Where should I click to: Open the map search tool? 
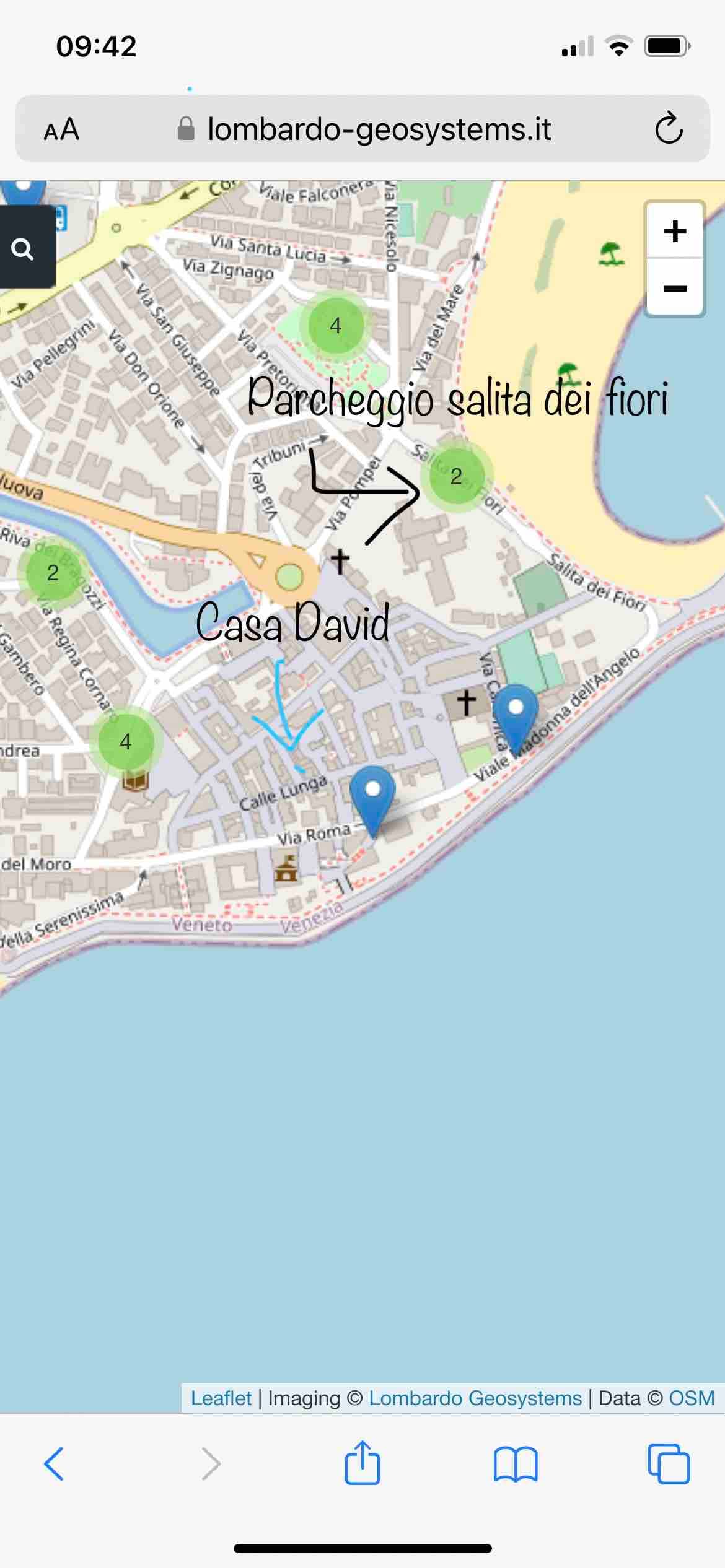(x=23, y=249)
